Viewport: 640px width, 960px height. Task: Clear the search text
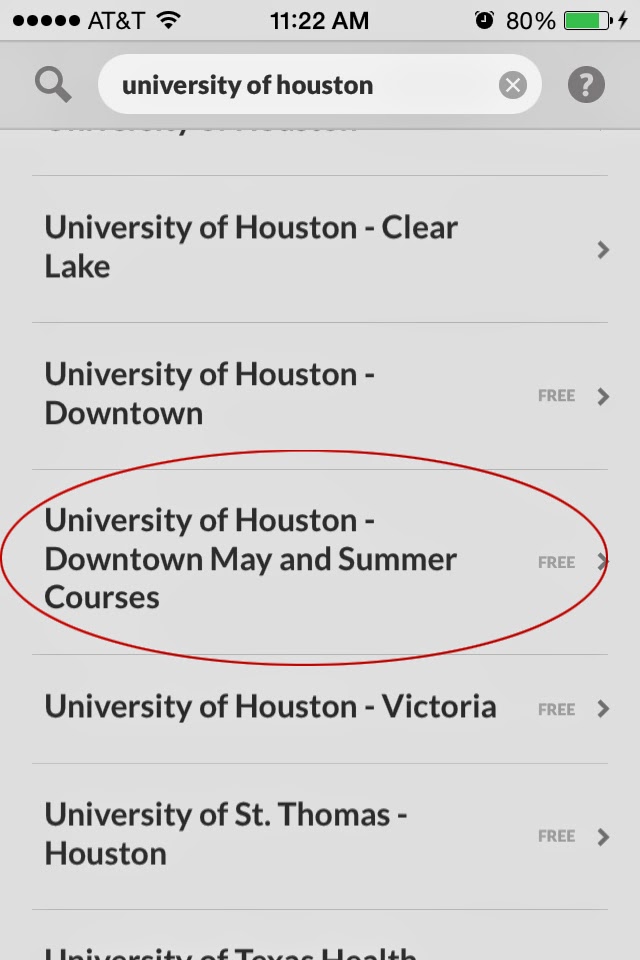pyautogui.click(x=513, y=85)
